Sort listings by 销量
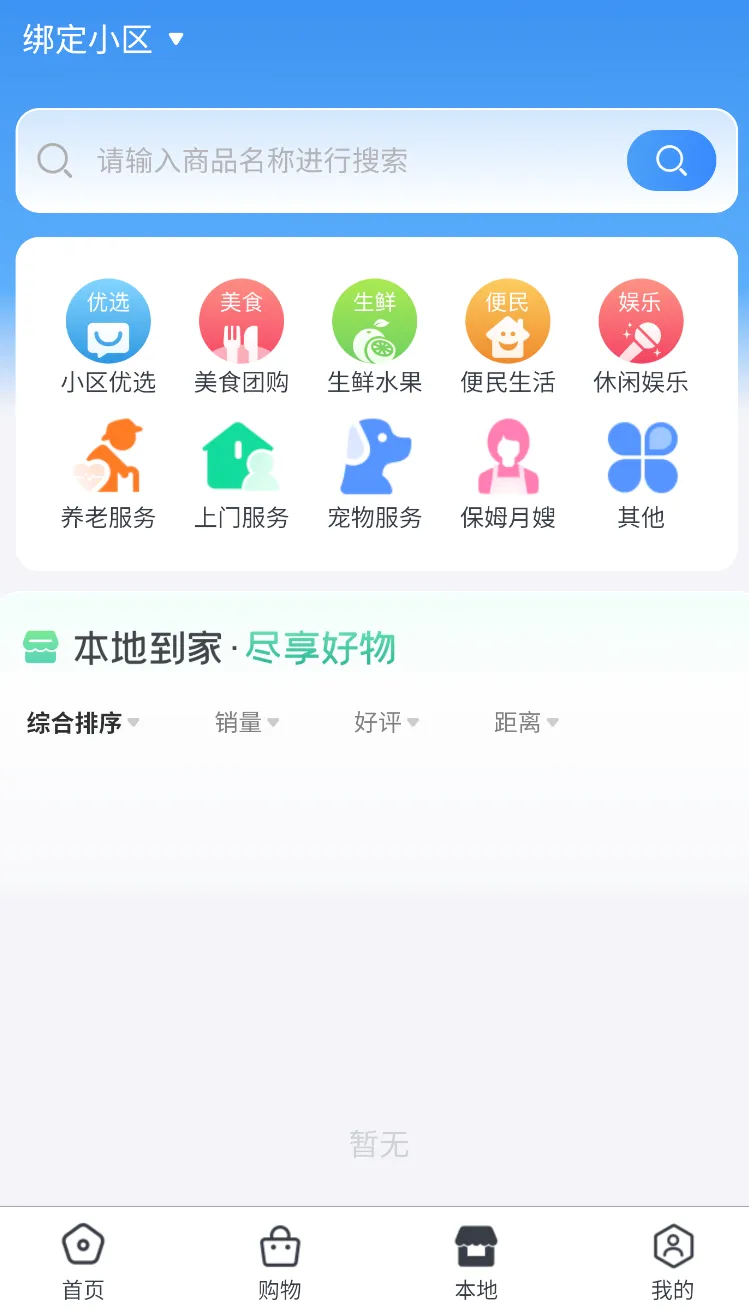The width and height of the screenshot is (749, 1309). (x=246, y=722)
